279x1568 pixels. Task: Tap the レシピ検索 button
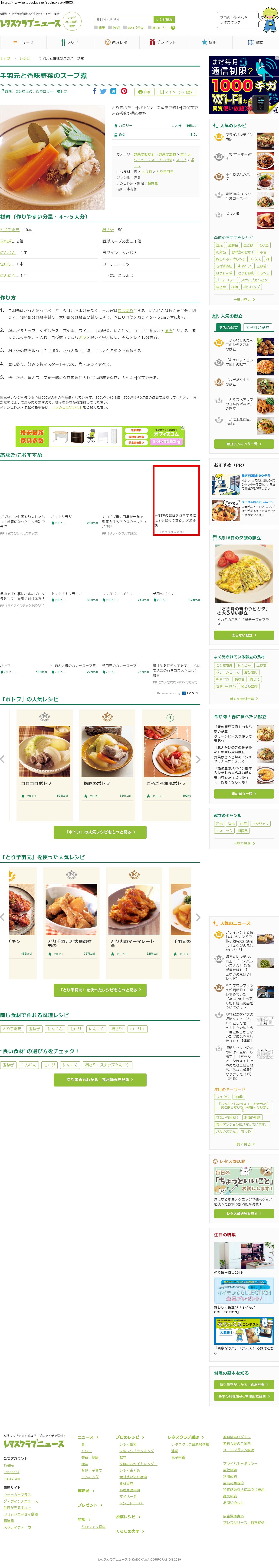coord(164,20)
